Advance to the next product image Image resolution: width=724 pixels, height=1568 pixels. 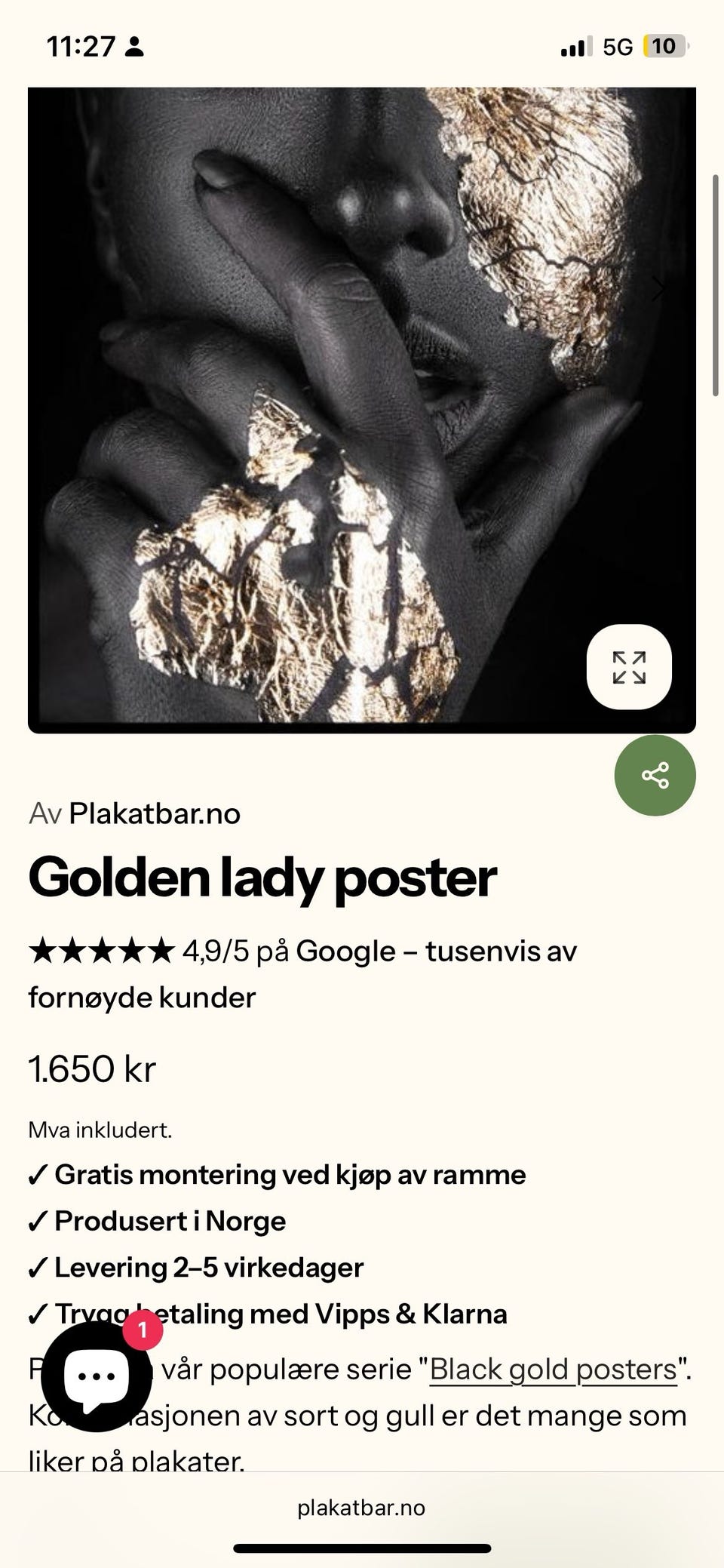click(660, 288)
